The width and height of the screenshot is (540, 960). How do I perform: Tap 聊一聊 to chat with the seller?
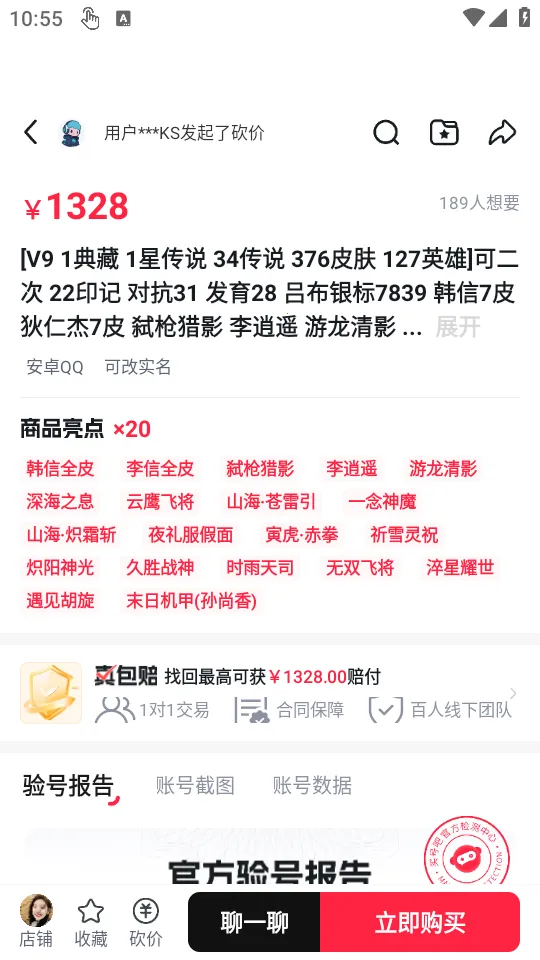point(254,922)
